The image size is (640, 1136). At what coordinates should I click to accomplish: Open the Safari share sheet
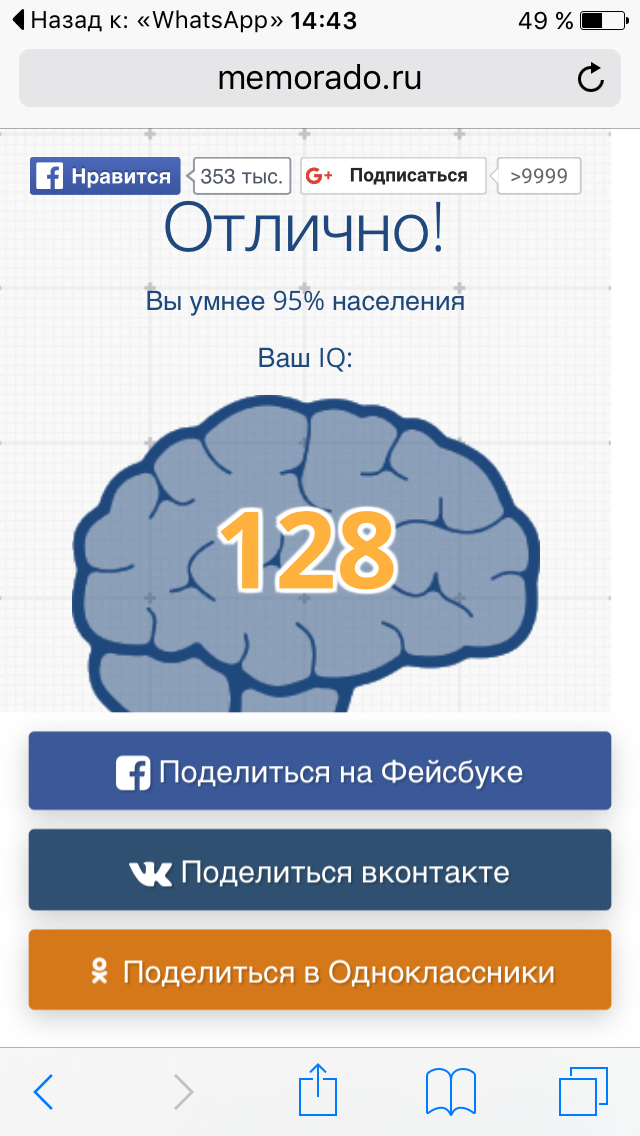click(x=318, y=1090)
